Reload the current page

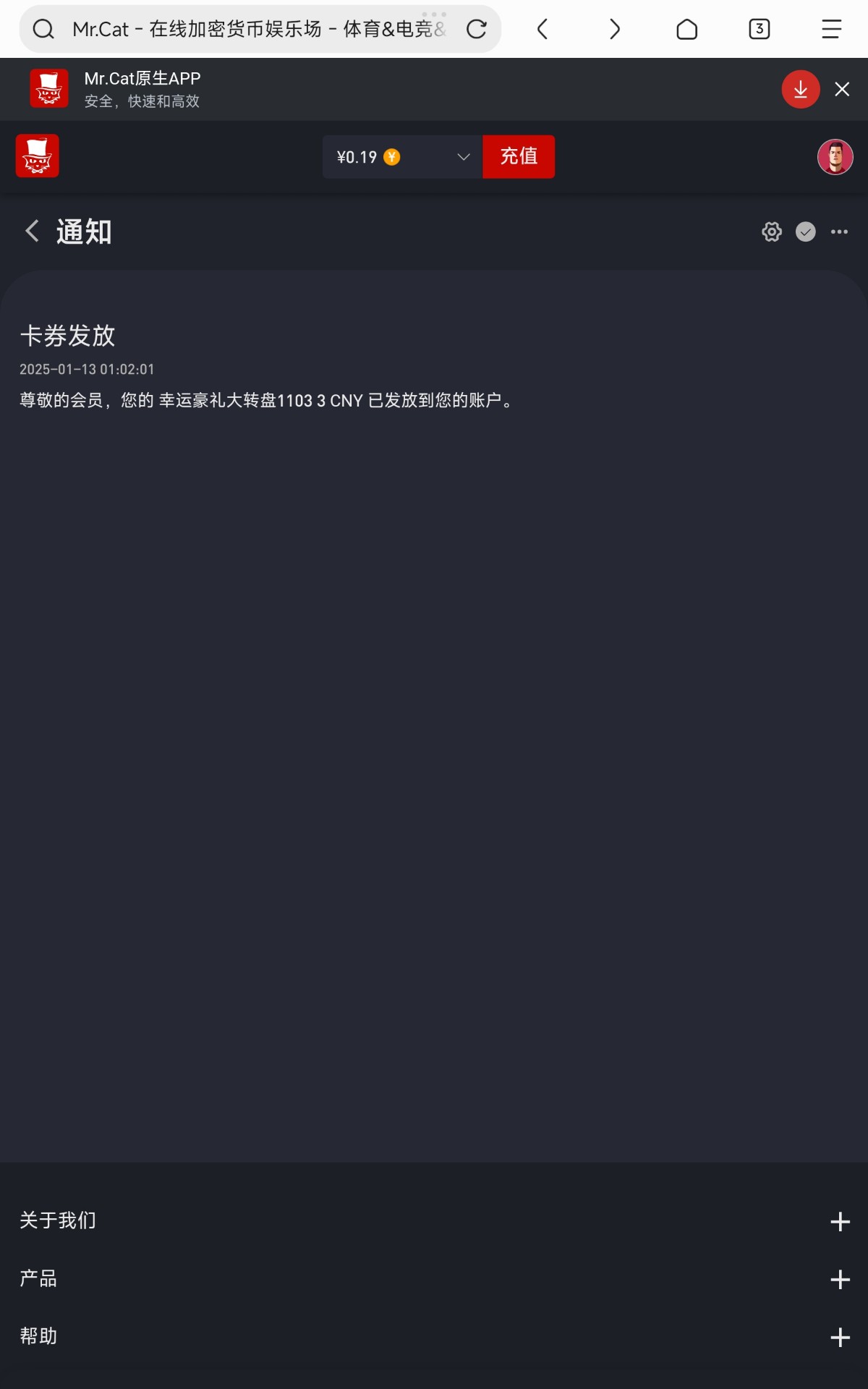click(x=477, y=29)
